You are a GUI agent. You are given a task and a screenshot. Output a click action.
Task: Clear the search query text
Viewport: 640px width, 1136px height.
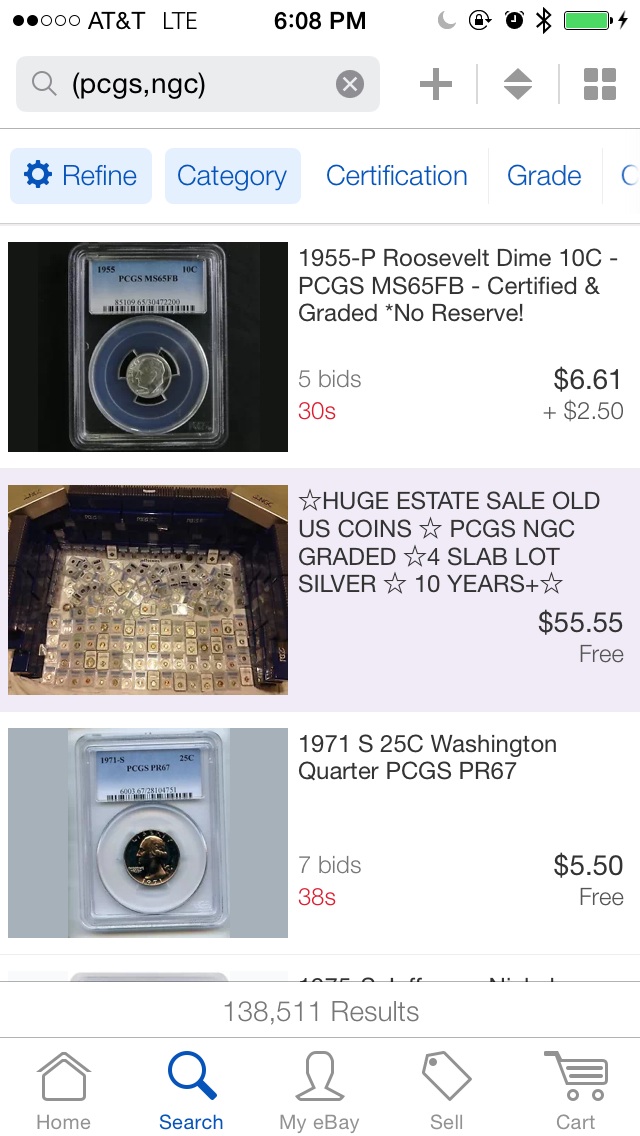349,85
